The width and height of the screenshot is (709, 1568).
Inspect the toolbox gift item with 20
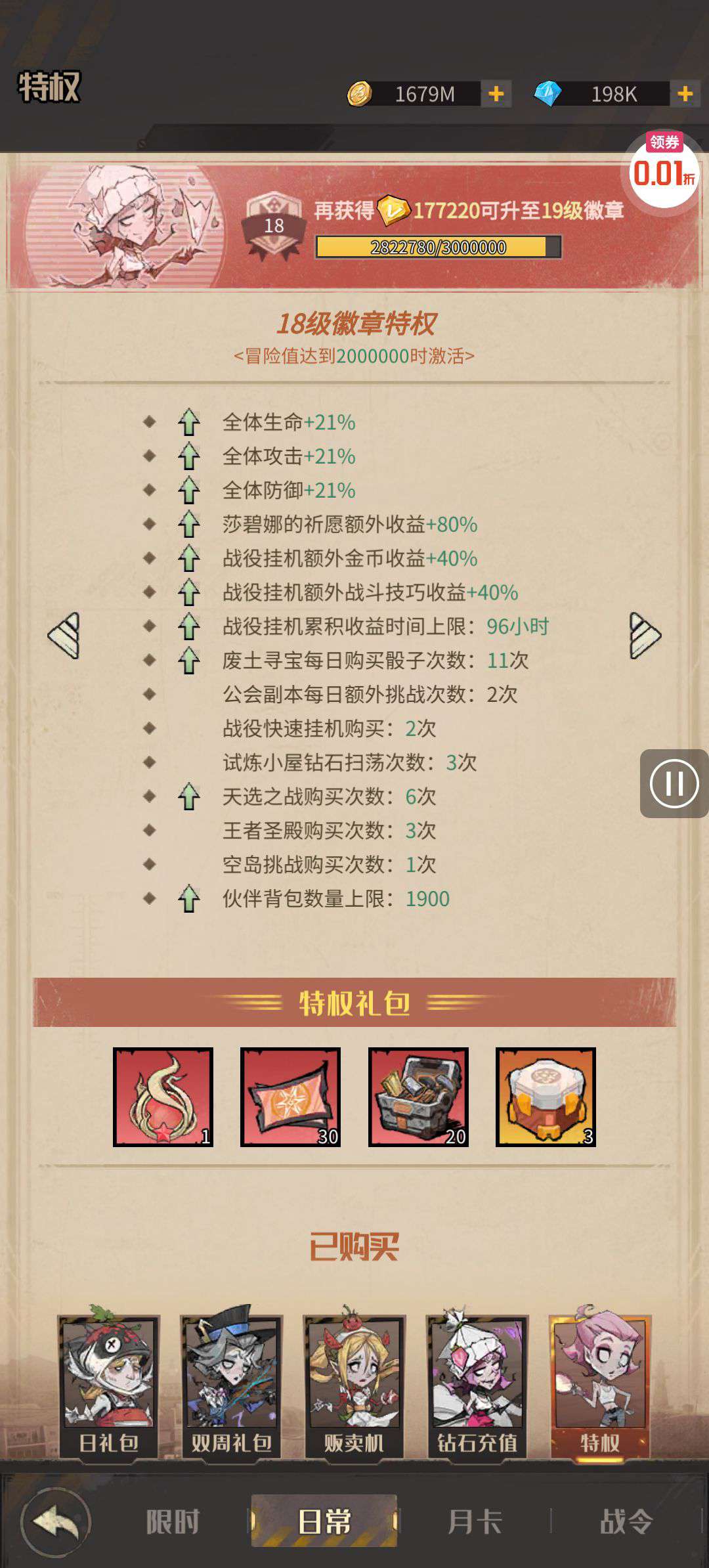pyautogui.click(x=418, y=1097)
